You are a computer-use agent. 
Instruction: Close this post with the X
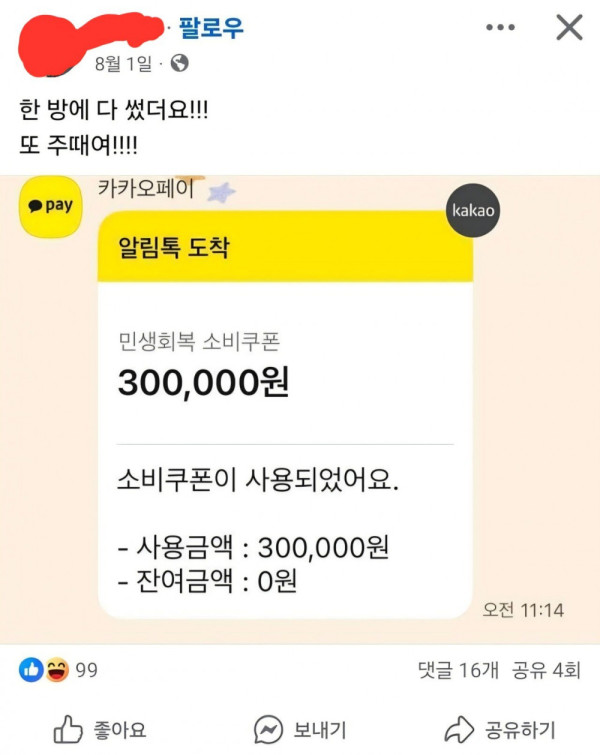(569, 27)
